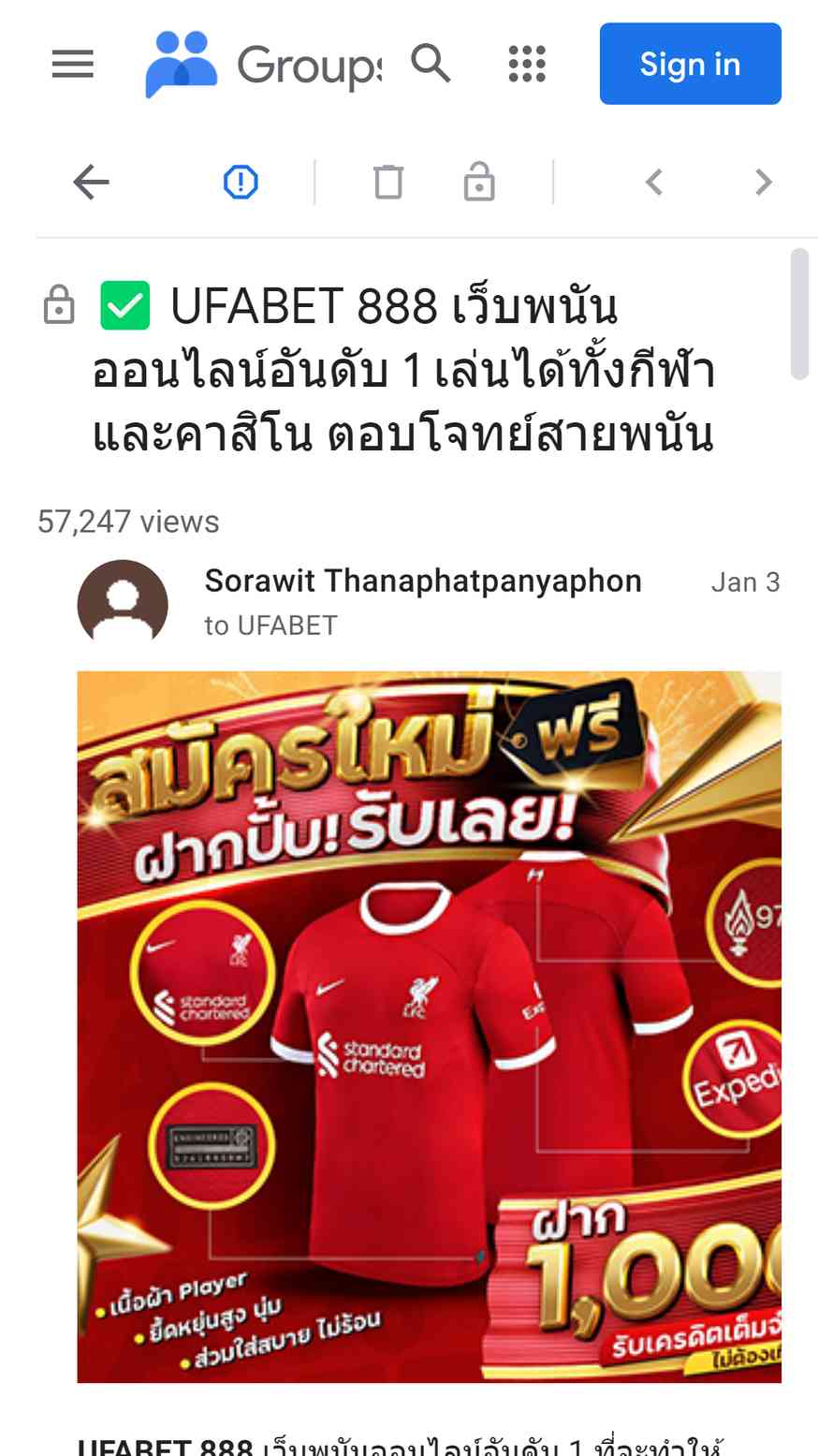818x1456 pixels.
Task: Lock this conversation
Action: [x=478, y=182]
